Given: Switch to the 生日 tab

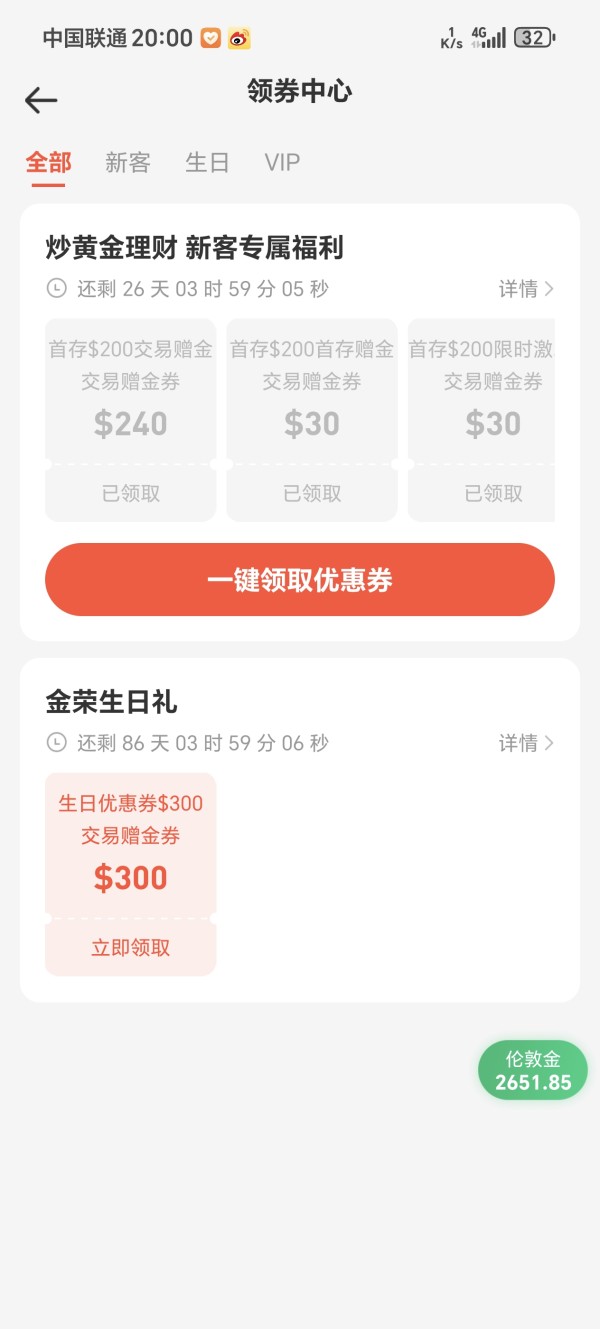Looking at the screenshot, I should pos(207,163).
